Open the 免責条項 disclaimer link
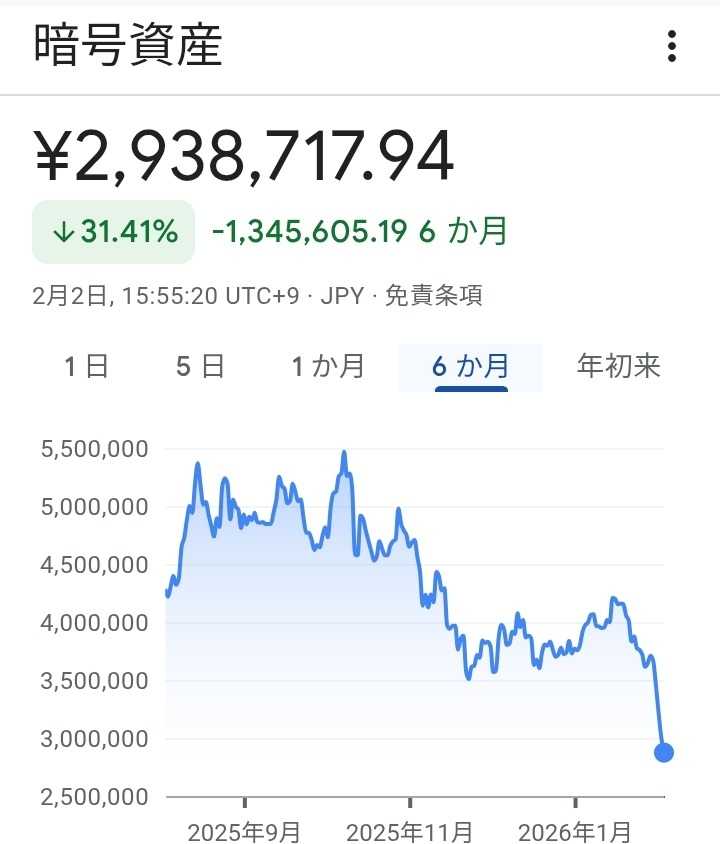 [x=434, y=295]
